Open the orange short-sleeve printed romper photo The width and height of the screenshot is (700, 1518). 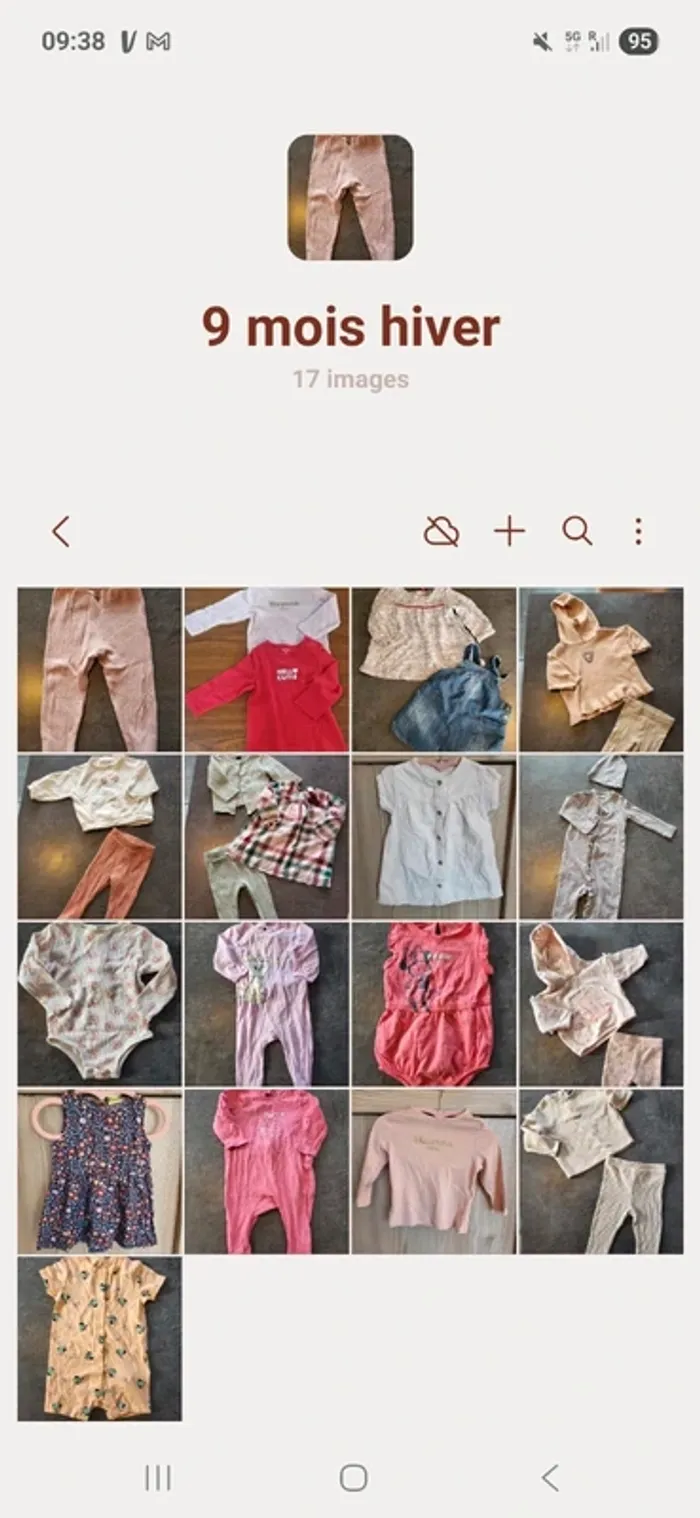[99, 1338]
